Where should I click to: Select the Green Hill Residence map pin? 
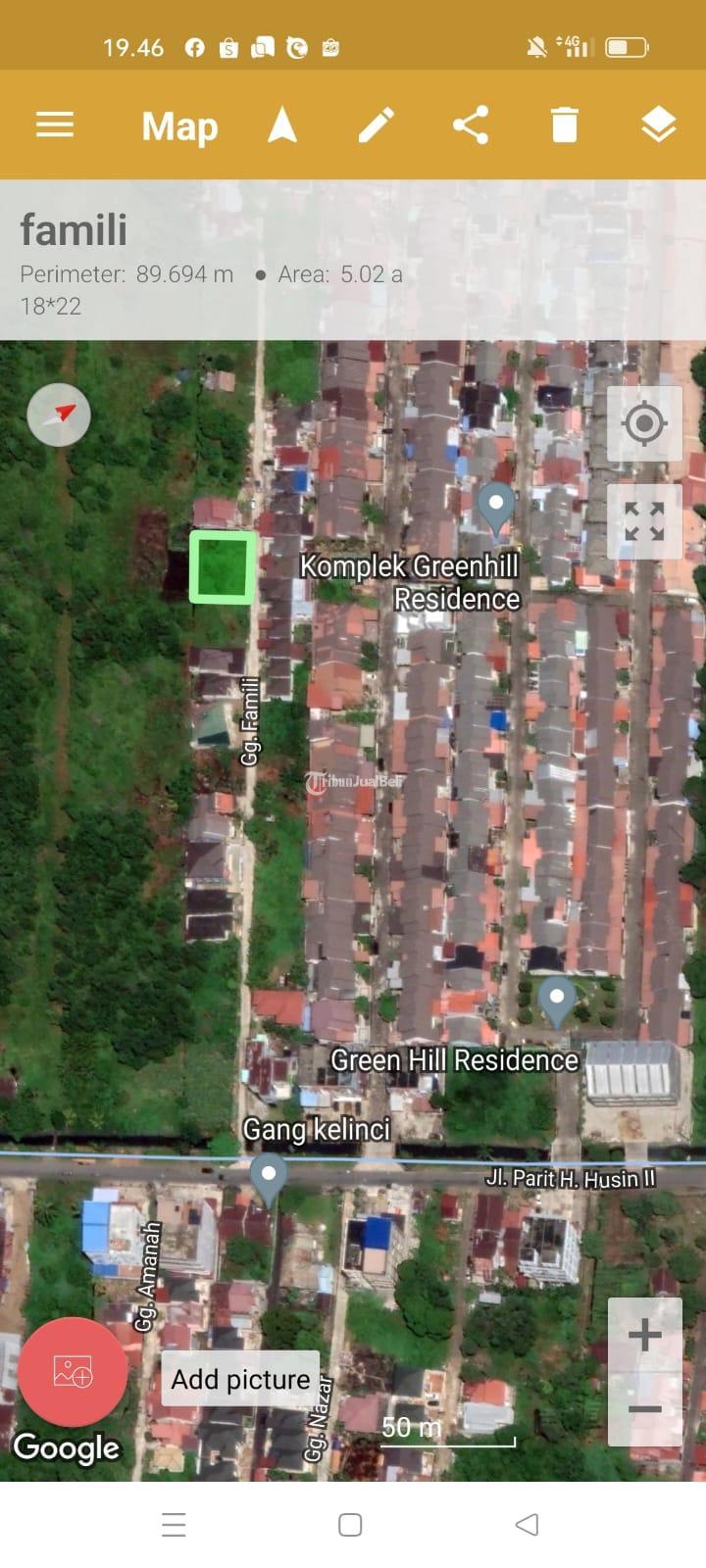point(557,1000)
